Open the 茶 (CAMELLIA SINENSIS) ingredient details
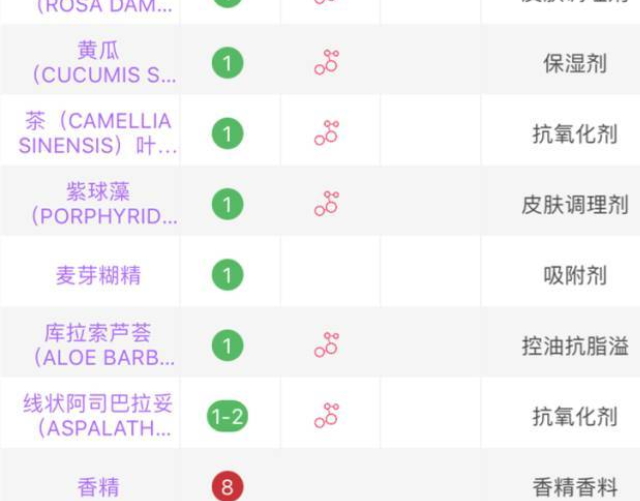Screen dimensions: 640x501 [x=98, y=134]
